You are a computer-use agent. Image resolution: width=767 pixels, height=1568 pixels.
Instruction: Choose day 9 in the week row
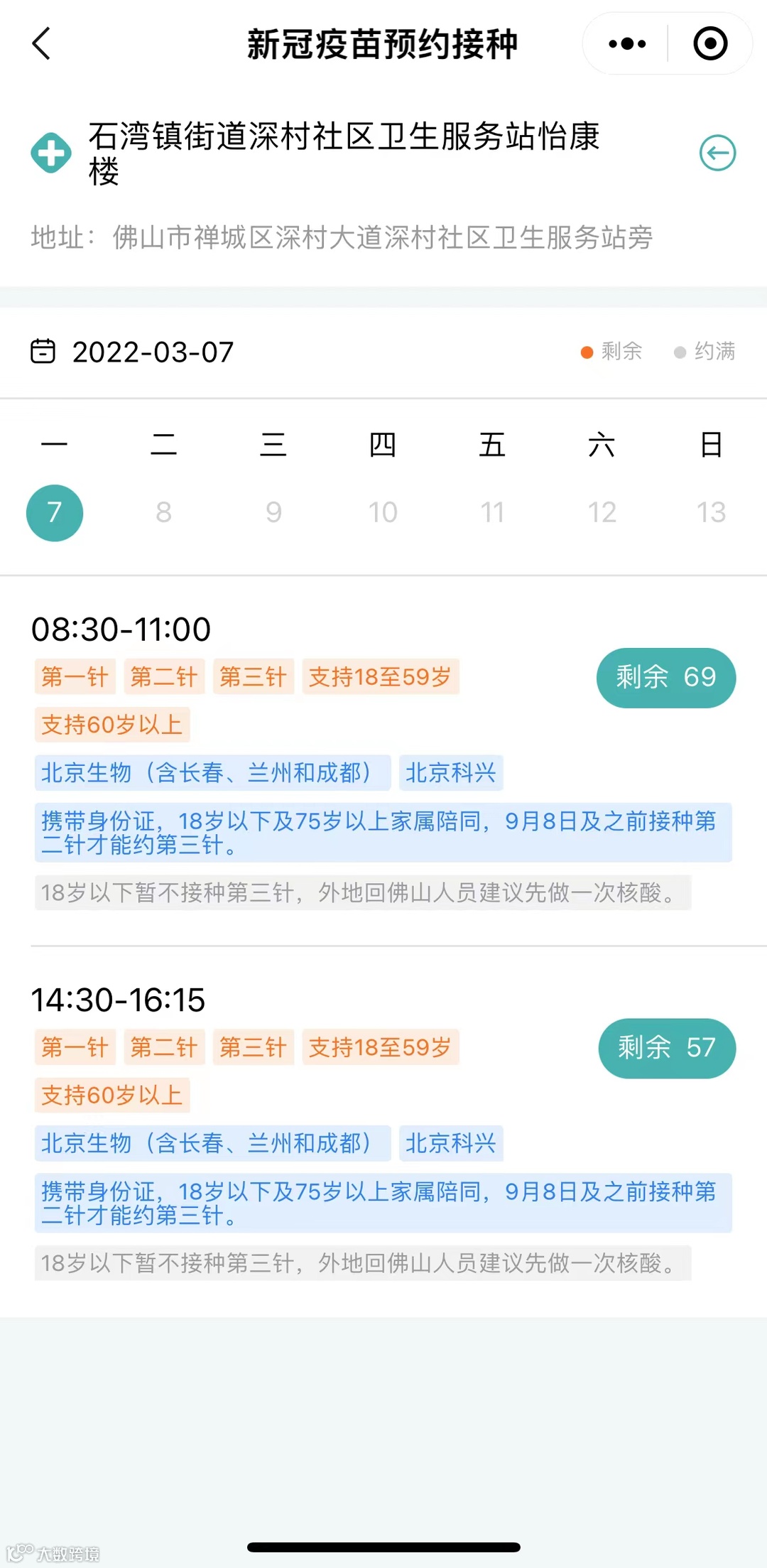pyautogui.click(x=273, y=512)
